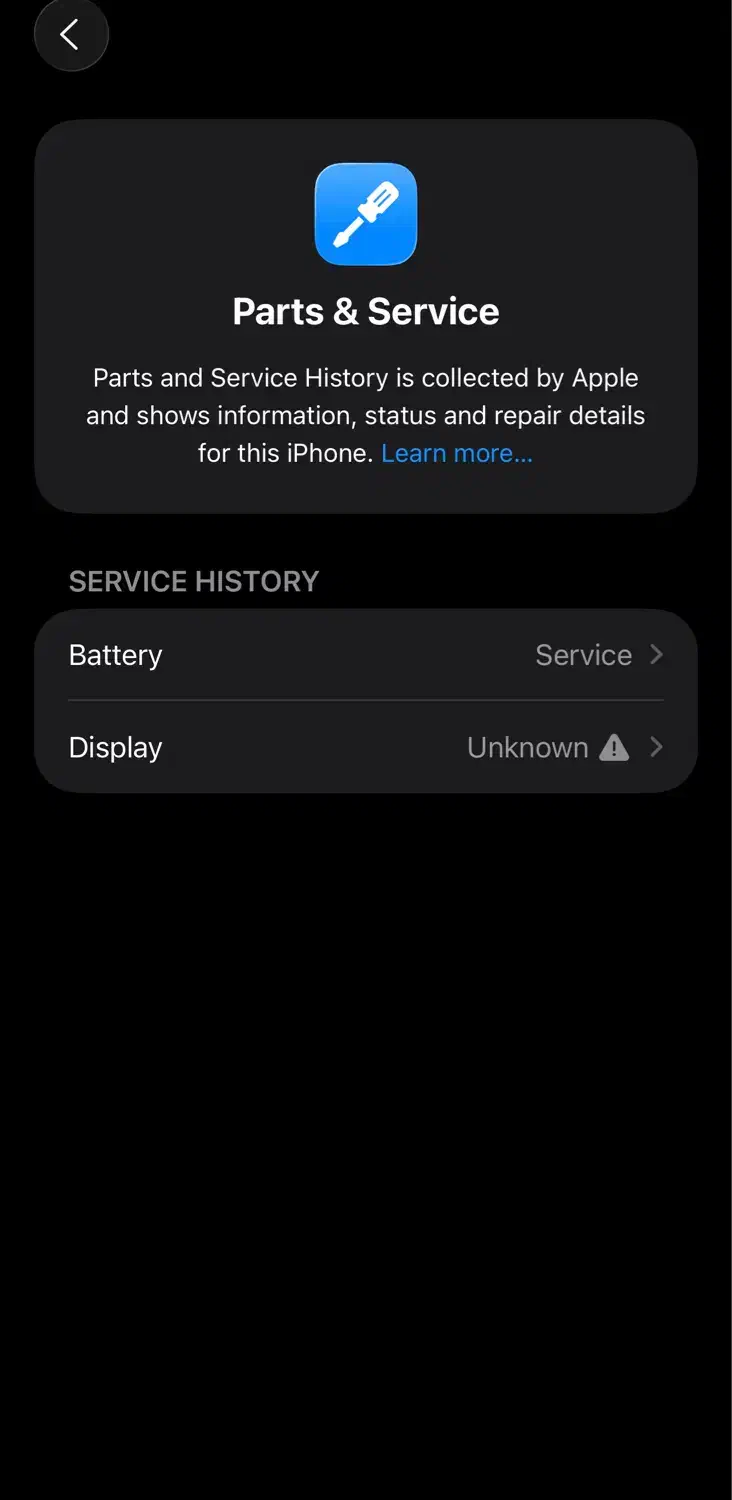This screenshot has width=732, height=1500.
Task: Select the Parts & Service title
Action: coord(366,311)
